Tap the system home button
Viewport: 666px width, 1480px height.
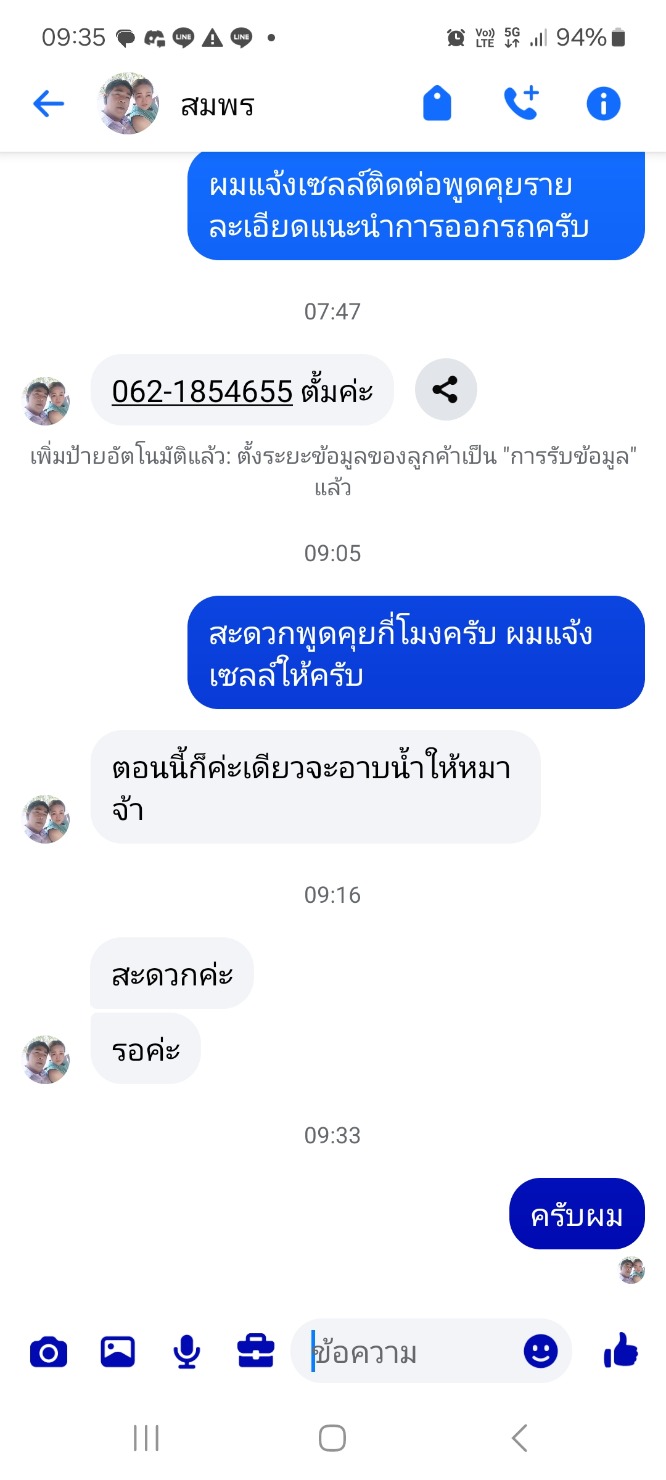(332, 1438)
